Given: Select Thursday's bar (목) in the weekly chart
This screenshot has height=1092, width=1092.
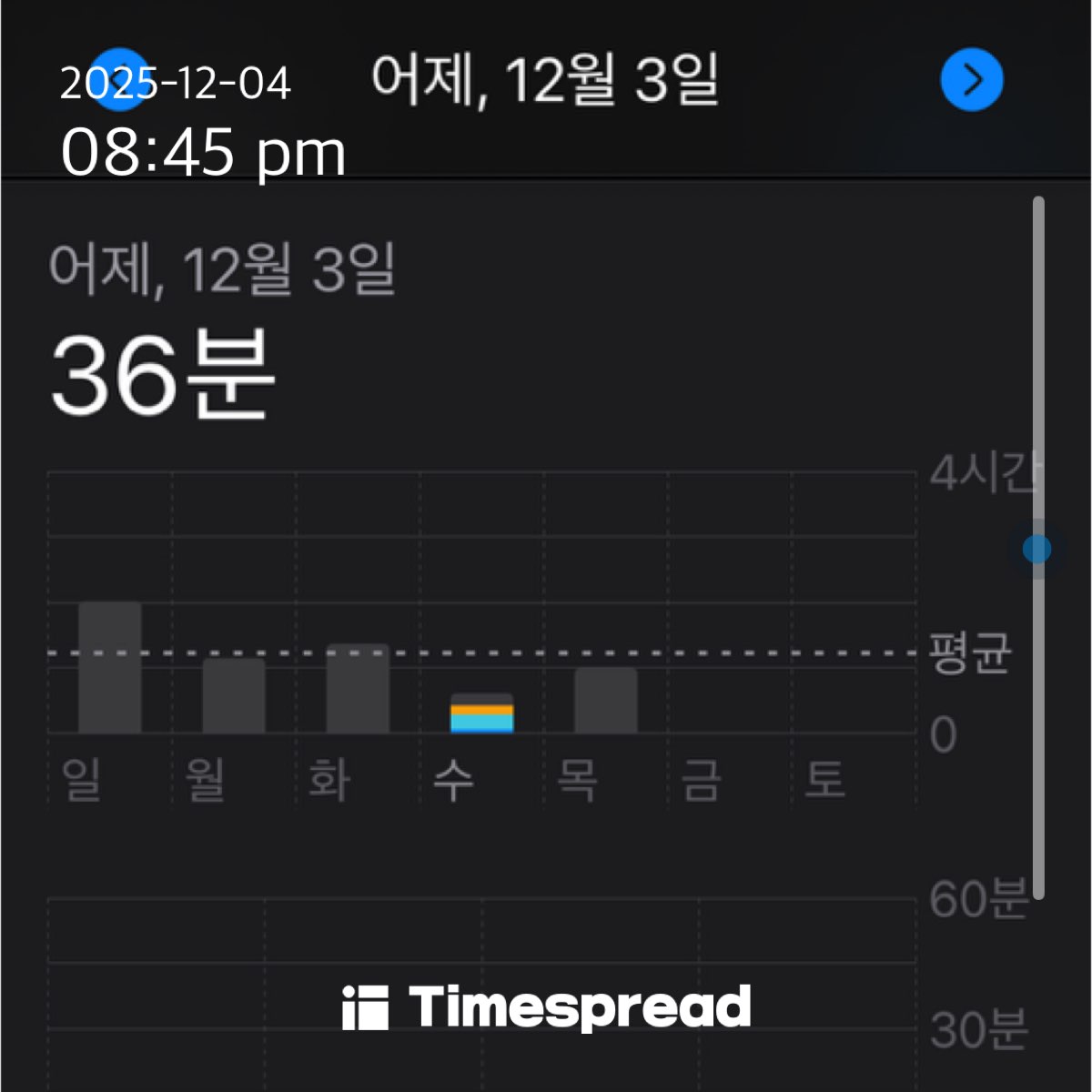Looking at the screenshot, I should click(x=606, y=701).
